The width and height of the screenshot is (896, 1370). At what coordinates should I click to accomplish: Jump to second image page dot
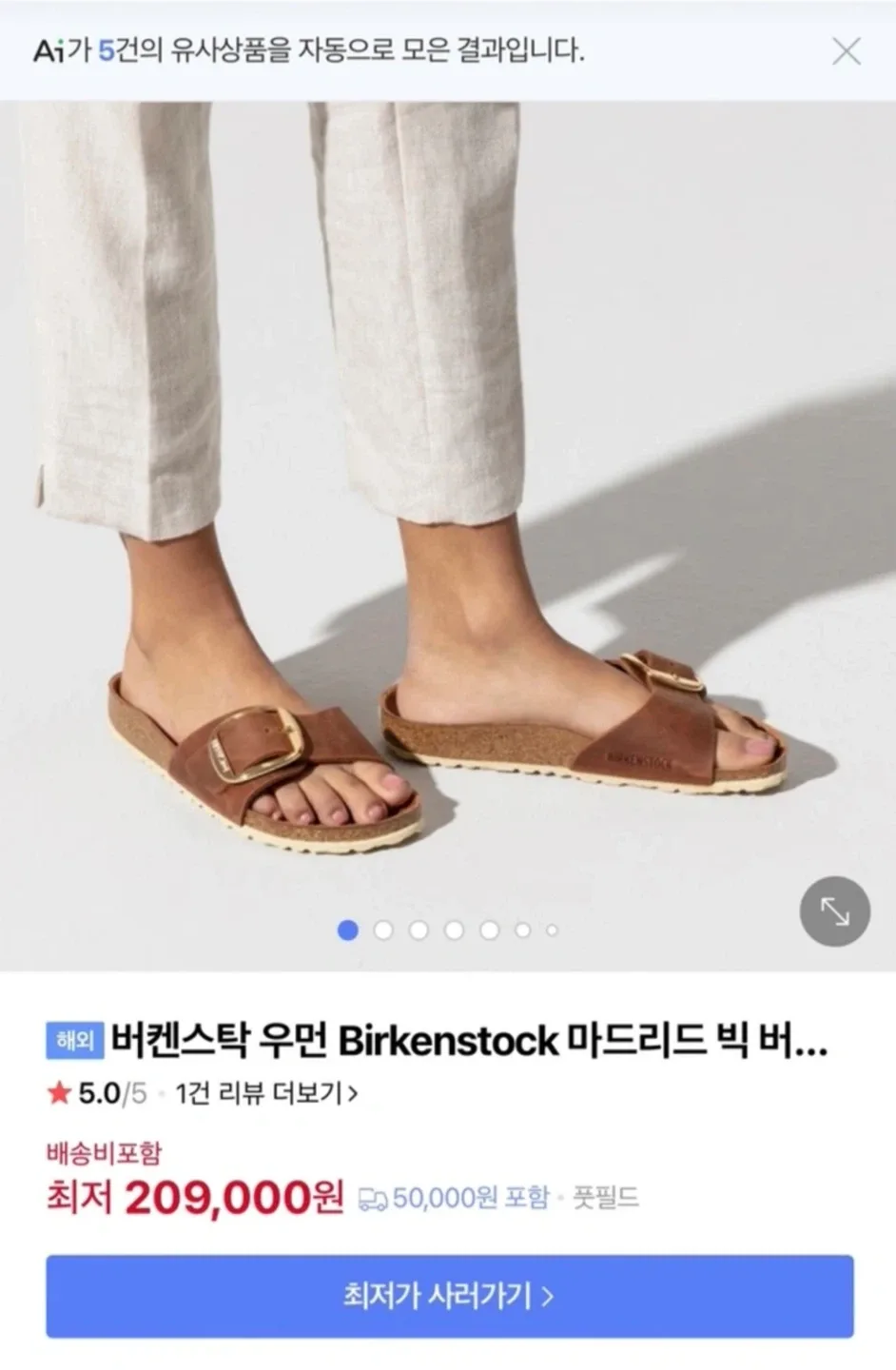383,930
